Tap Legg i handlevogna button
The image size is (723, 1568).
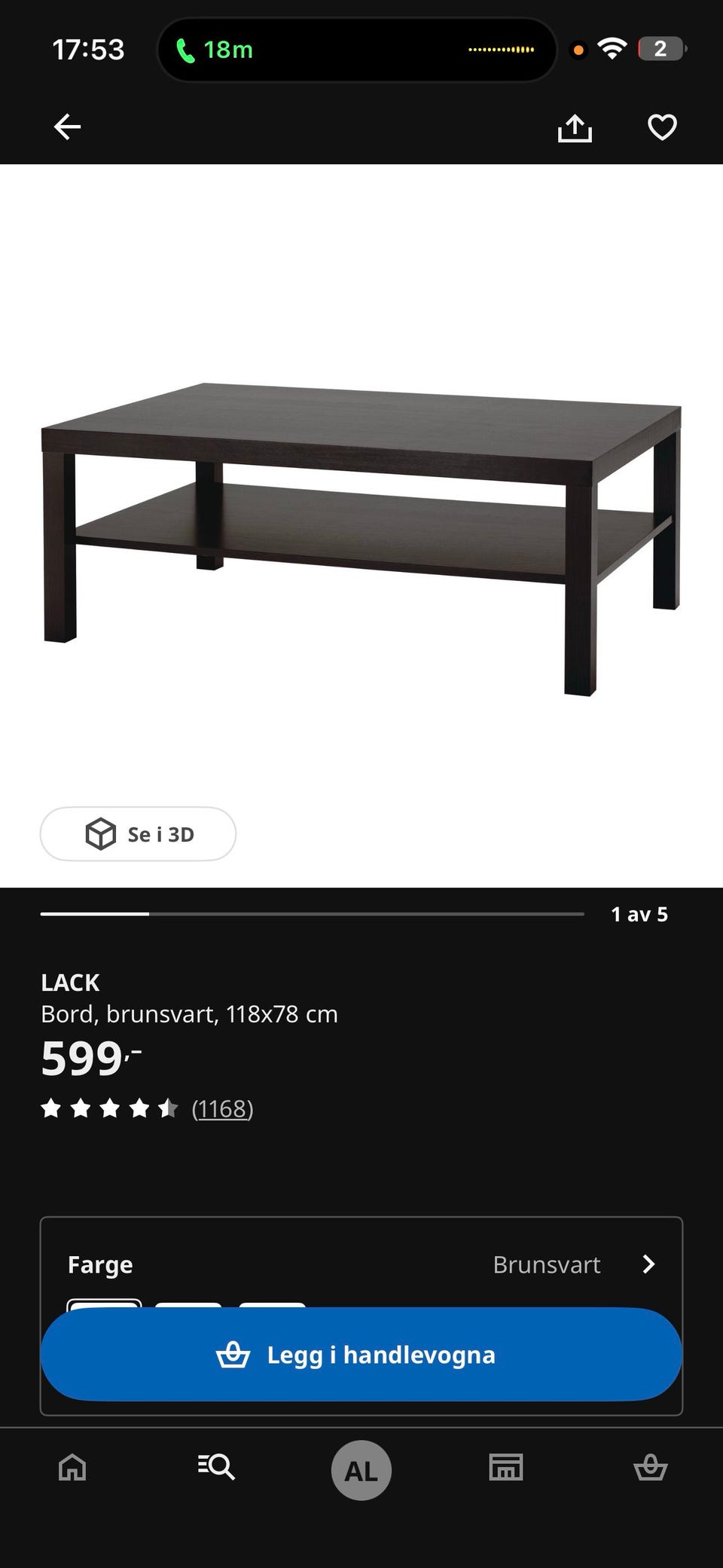point(361,1355)
